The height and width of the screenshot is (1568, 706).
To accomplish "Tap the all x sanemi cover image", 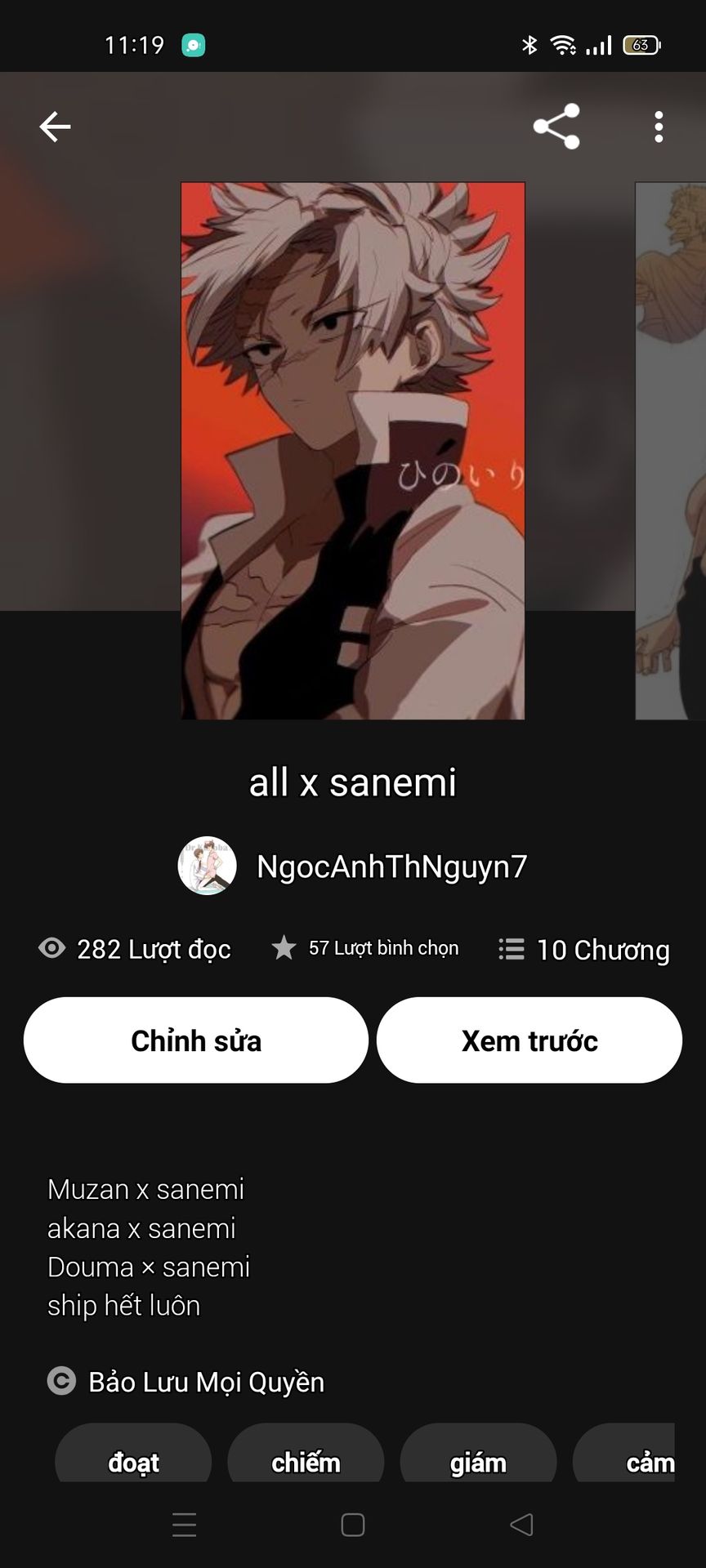I will click(352, 451).
